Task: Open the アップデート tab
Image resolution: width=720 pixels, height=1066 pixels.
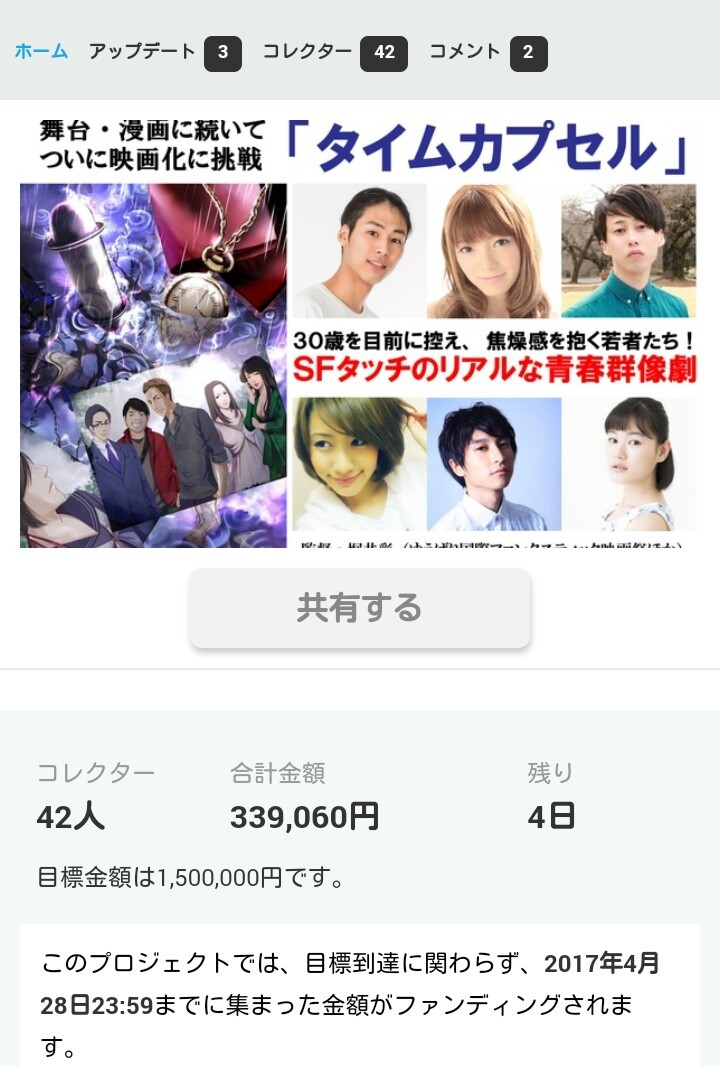Action: [x=164, y=52]
